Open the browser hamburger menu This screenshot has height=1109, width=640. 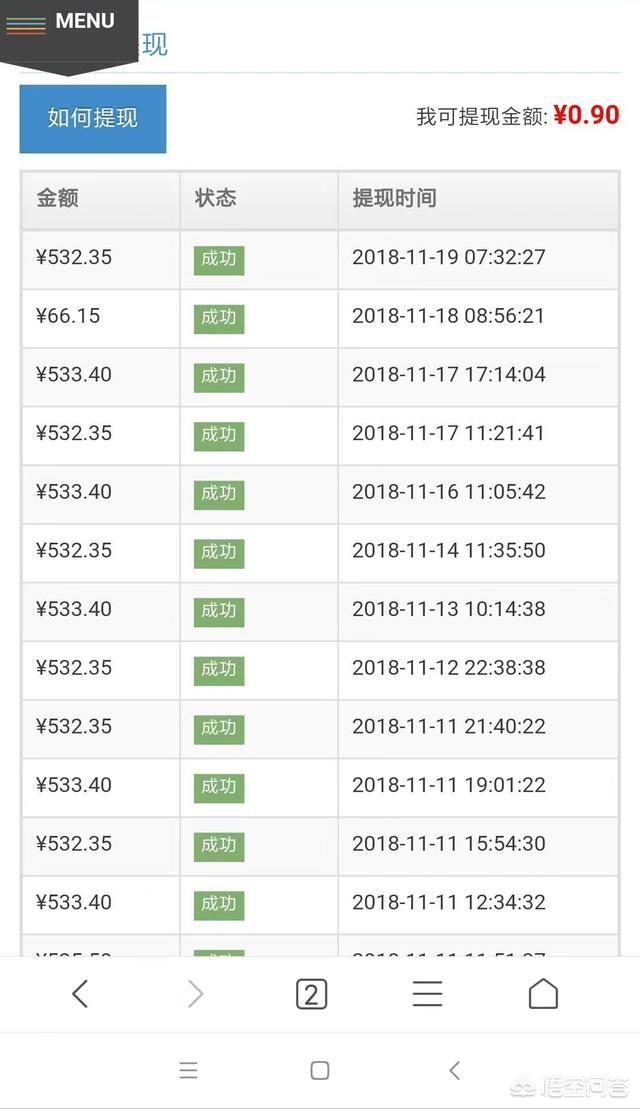pyautogui.click(x=427, y=994)
